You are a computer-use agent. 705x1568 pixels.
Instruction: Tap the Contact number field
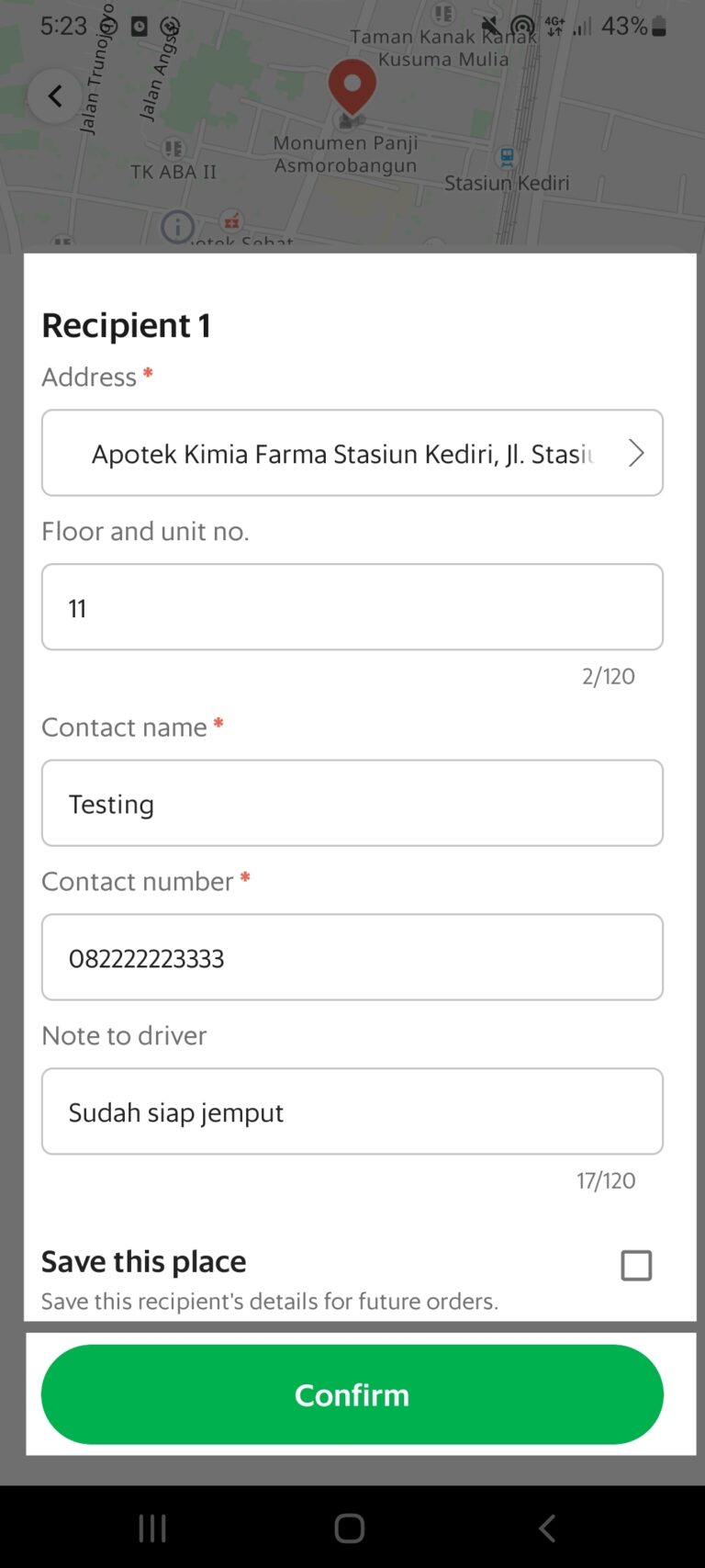click(x=352, y=957)
